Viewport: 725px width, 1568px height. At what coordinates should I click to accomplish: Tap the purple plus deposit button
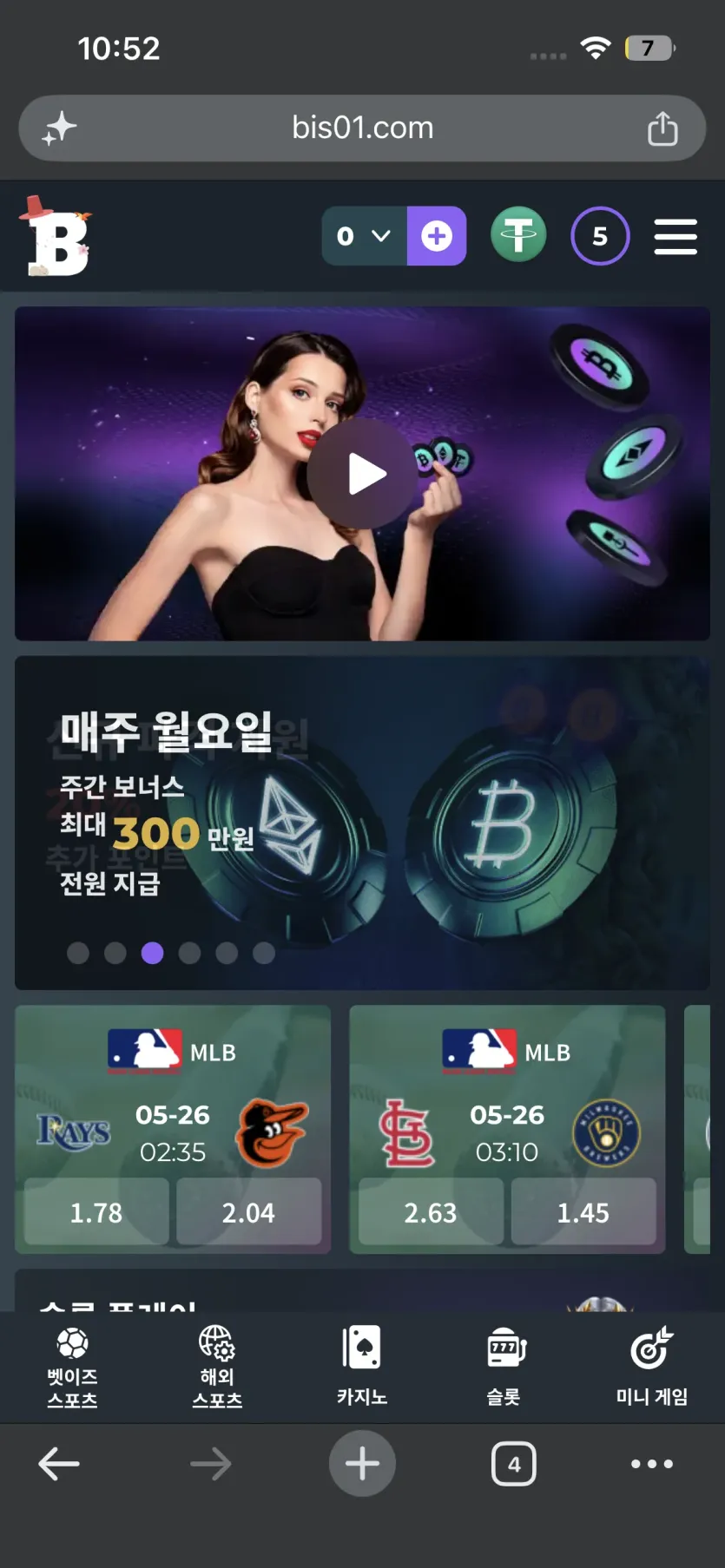437,236
